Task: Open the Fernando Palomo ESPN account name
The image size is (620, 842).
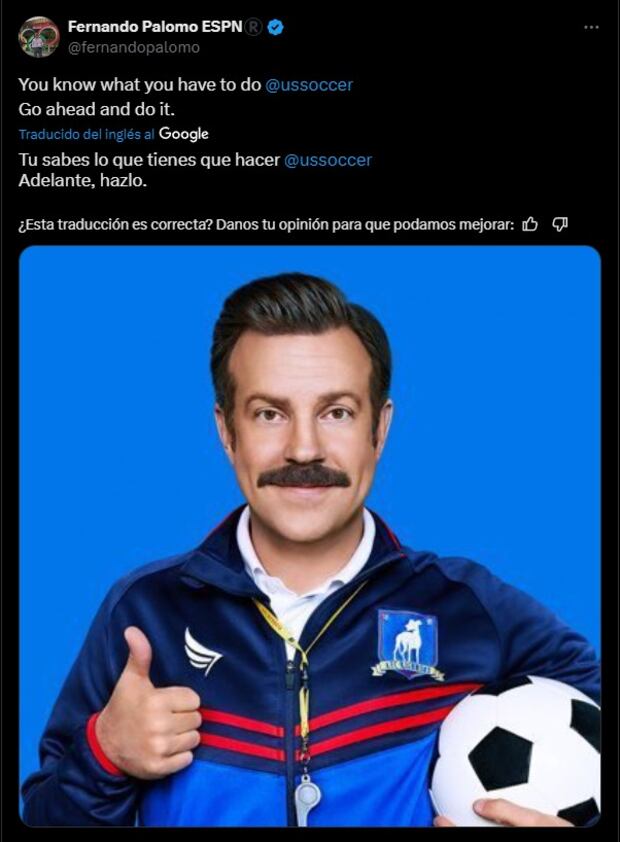Action: coord(155,27)
